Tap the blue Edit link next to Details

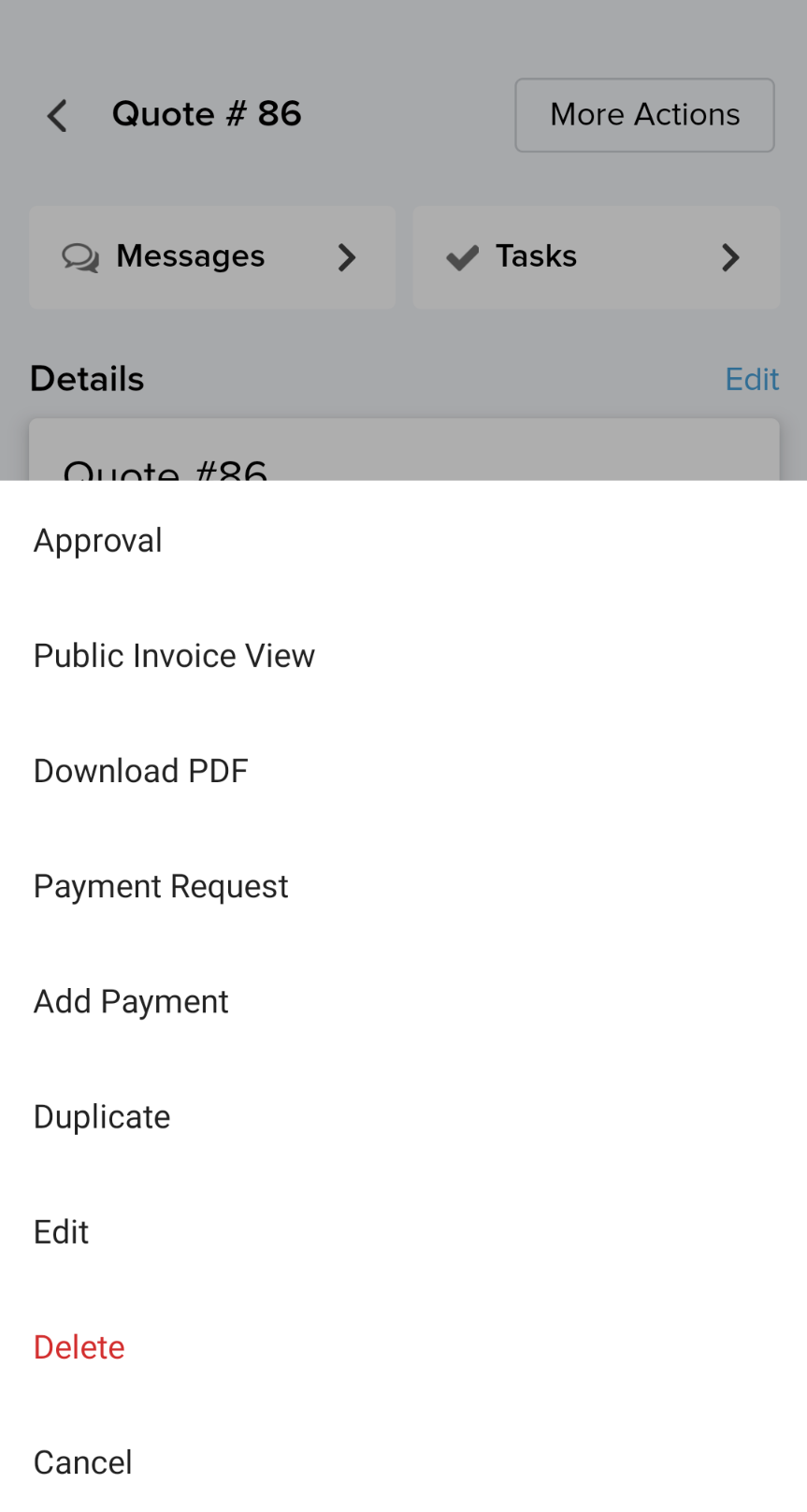tap(752, 379)
